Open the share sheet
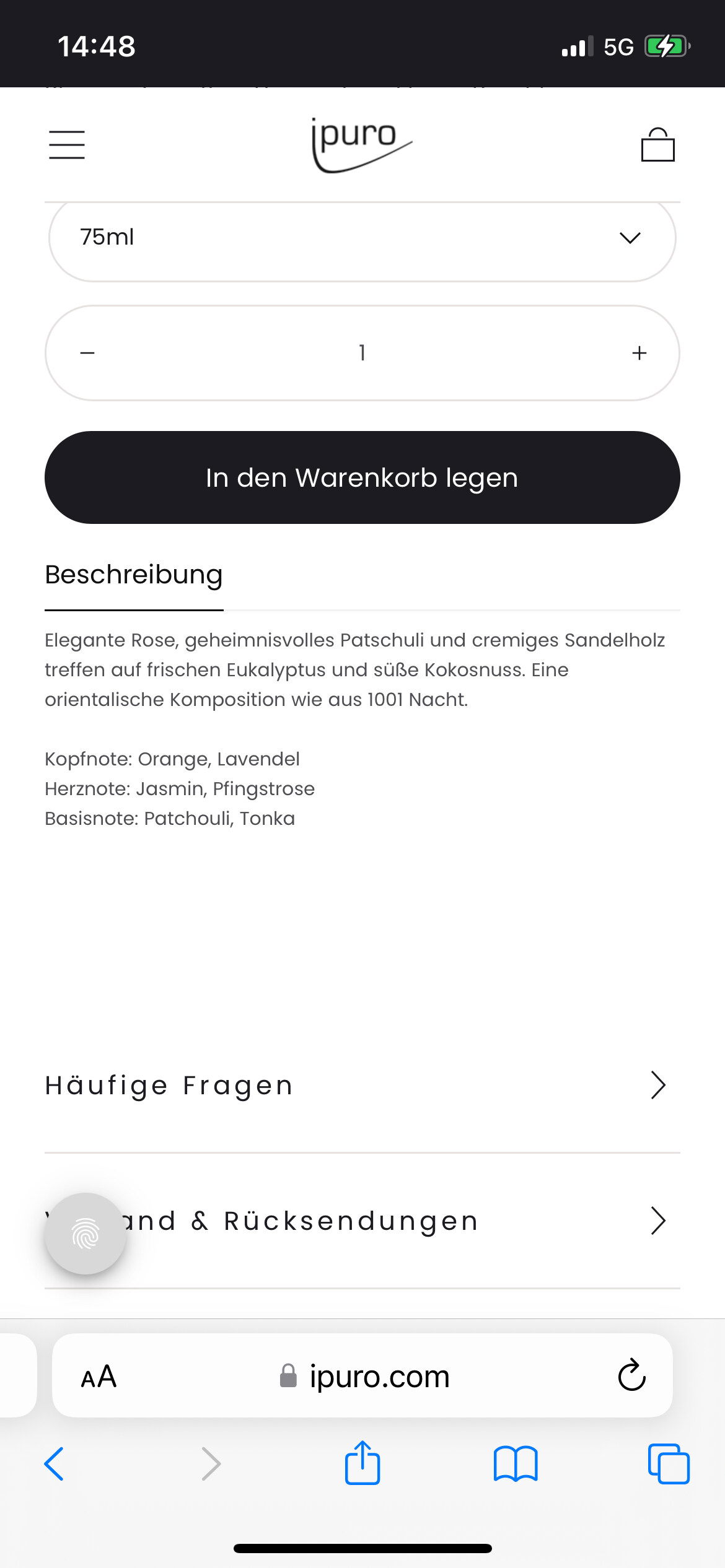 pos(362,1462)
